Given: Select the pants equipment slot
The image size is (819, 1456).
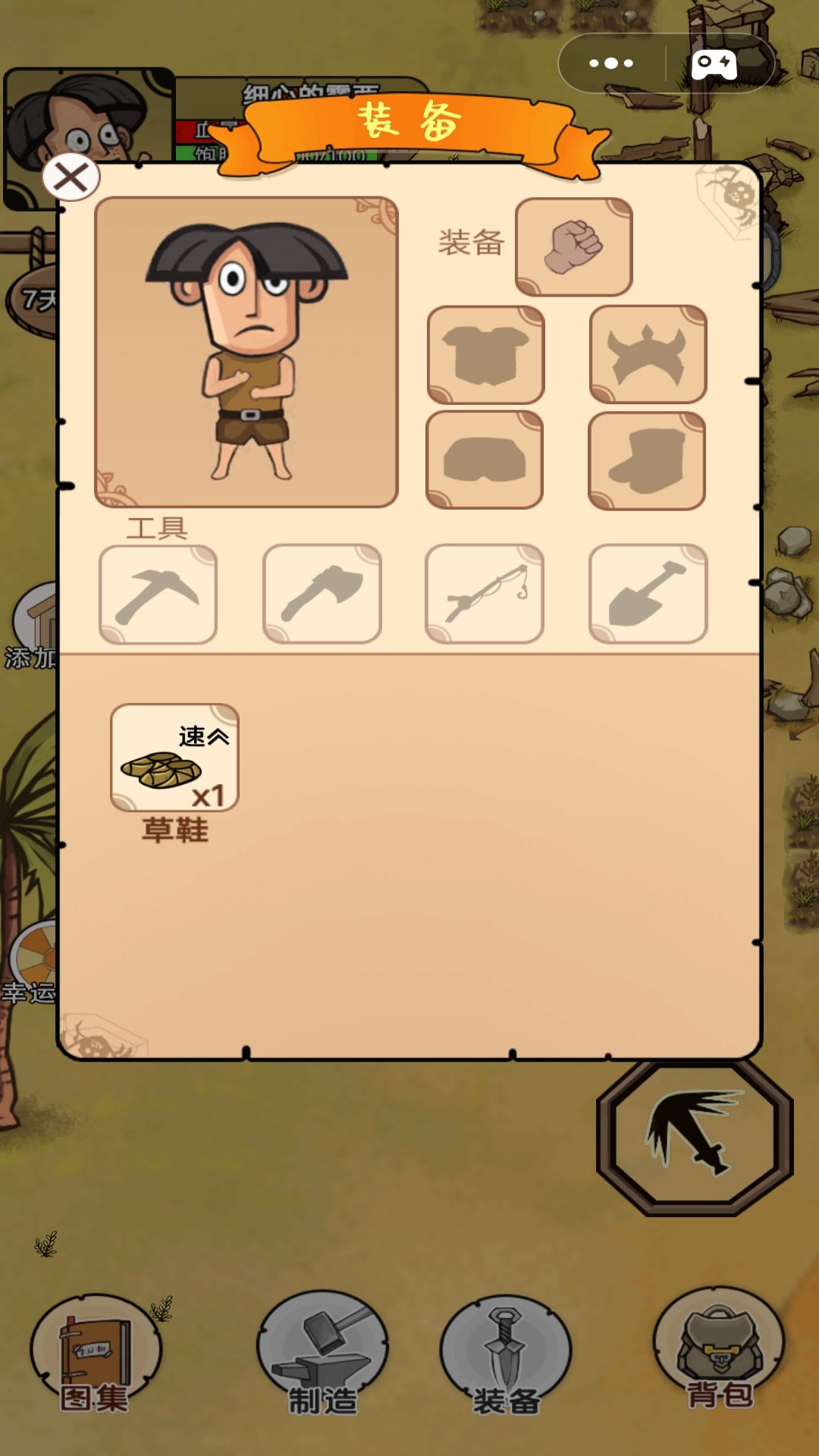Looking at the screenshot, I should 484,460.
